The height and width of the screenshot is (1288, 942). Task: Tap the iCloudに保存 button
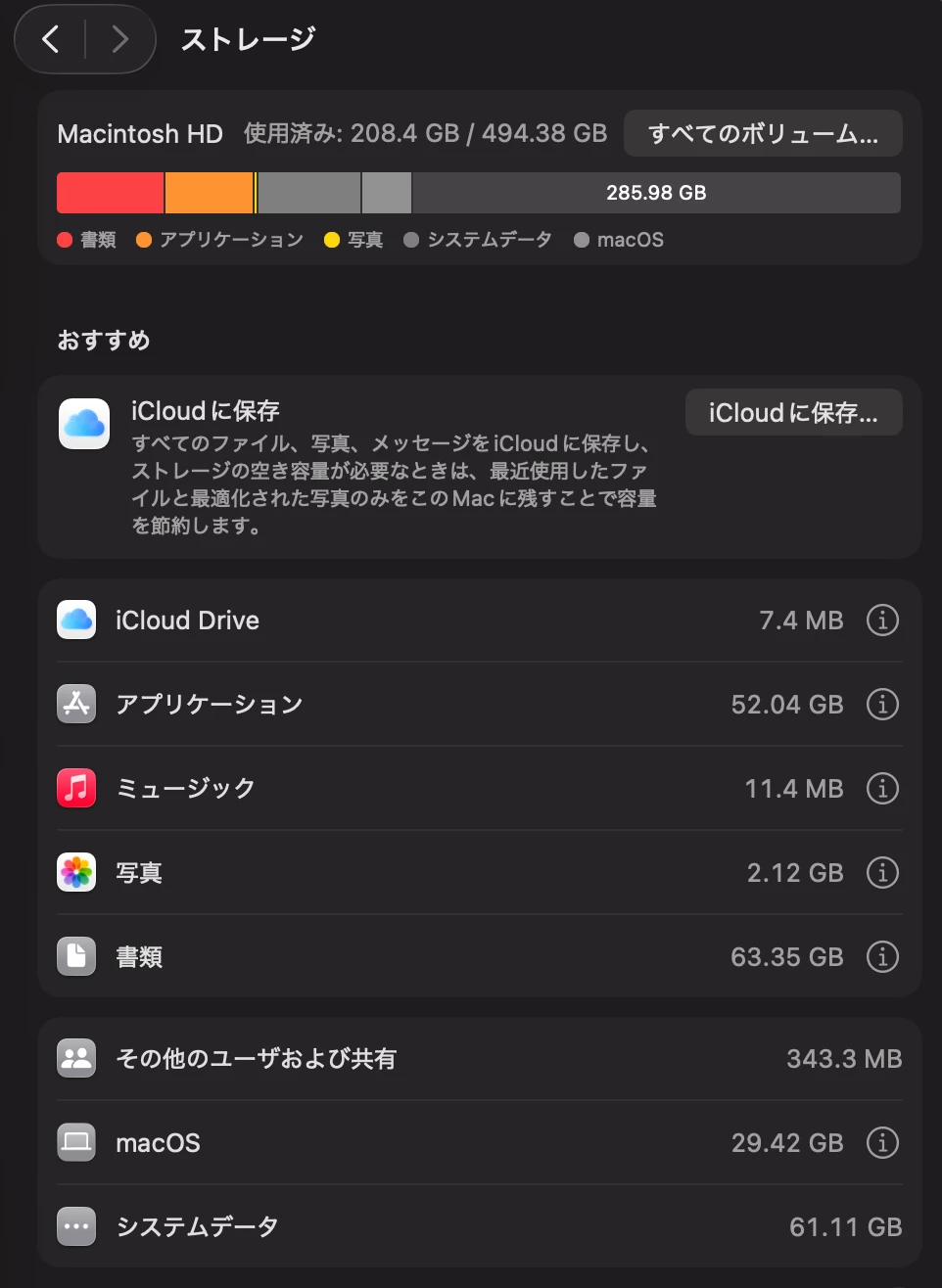pyautogui.click(x=793, y=412)
